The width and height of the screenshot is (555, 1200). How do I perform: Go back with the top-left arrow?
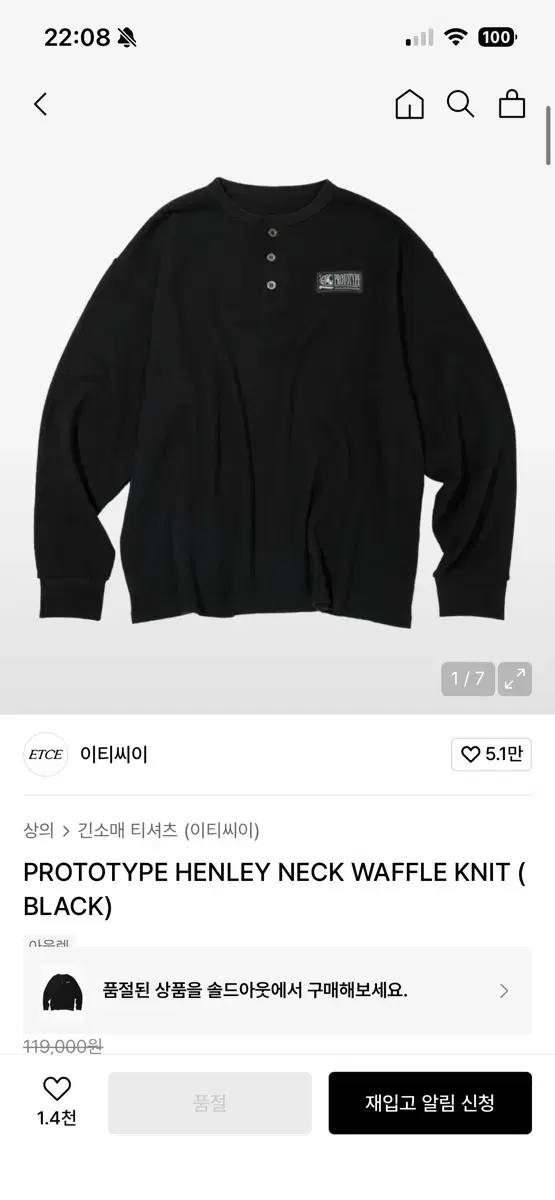click(40, 104)
